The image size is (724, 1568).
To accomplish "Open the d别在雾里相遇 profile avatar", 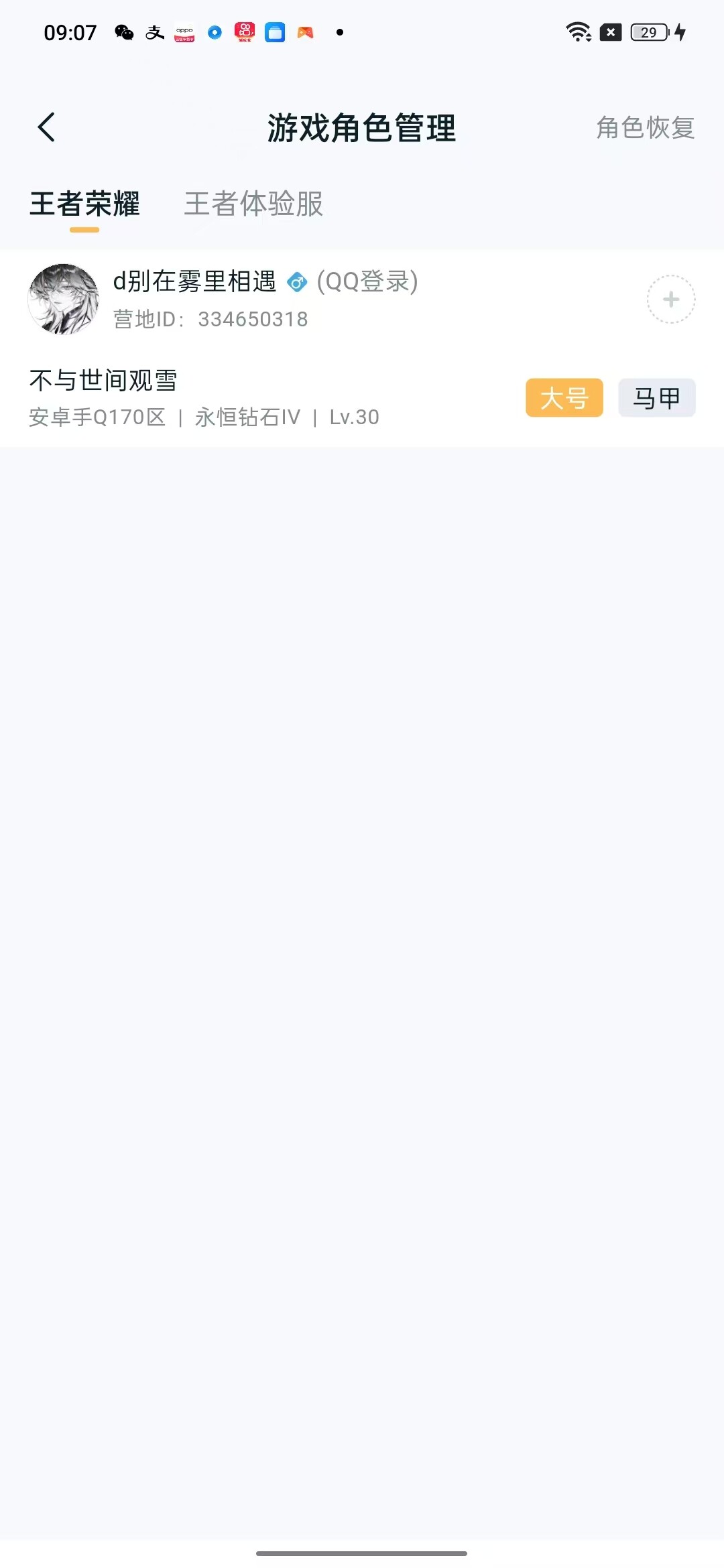I will (64, 299).
